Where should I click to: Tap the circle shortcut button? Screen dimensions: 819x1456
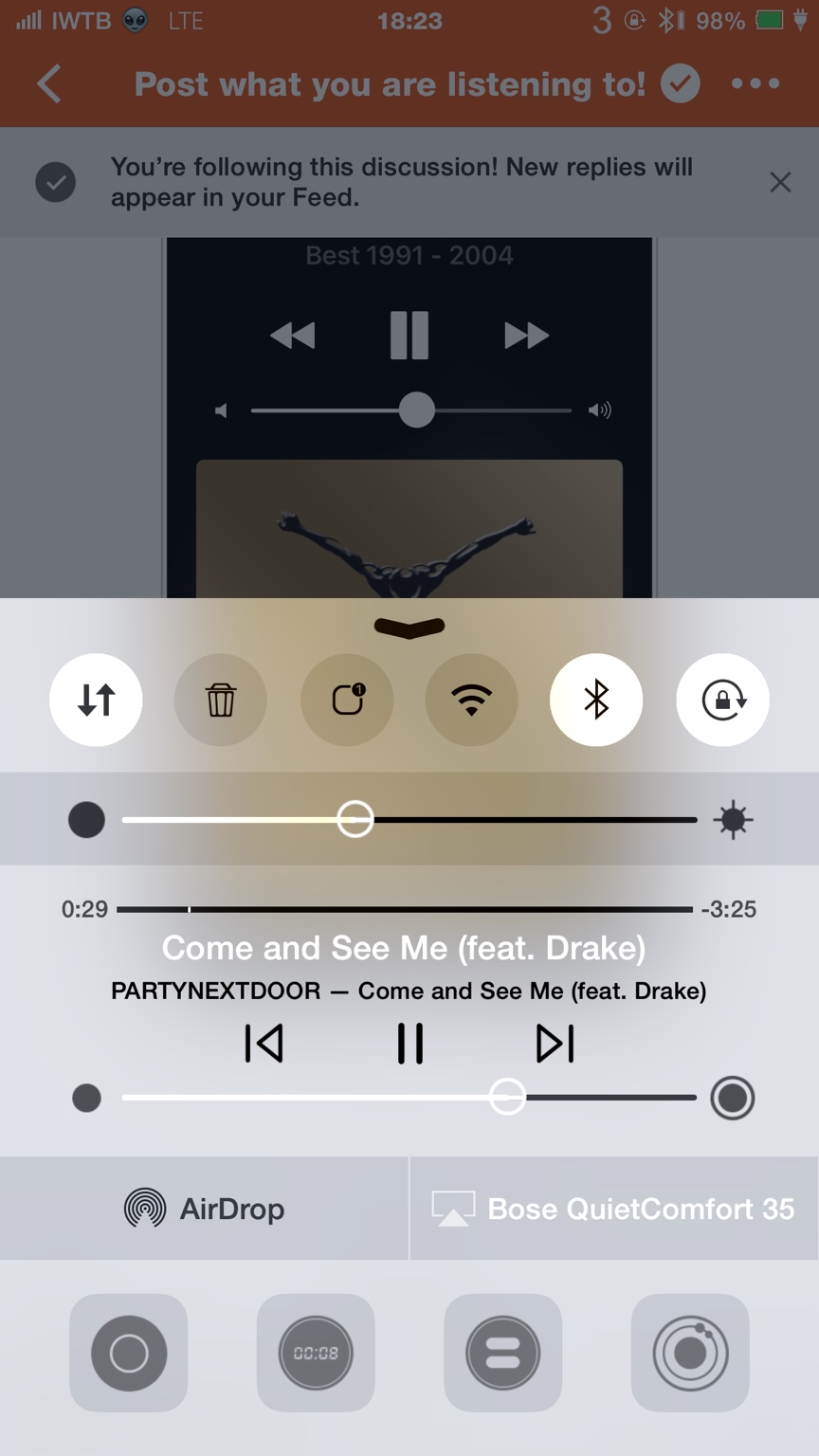pyautogui.click(x=129, y=1353)
